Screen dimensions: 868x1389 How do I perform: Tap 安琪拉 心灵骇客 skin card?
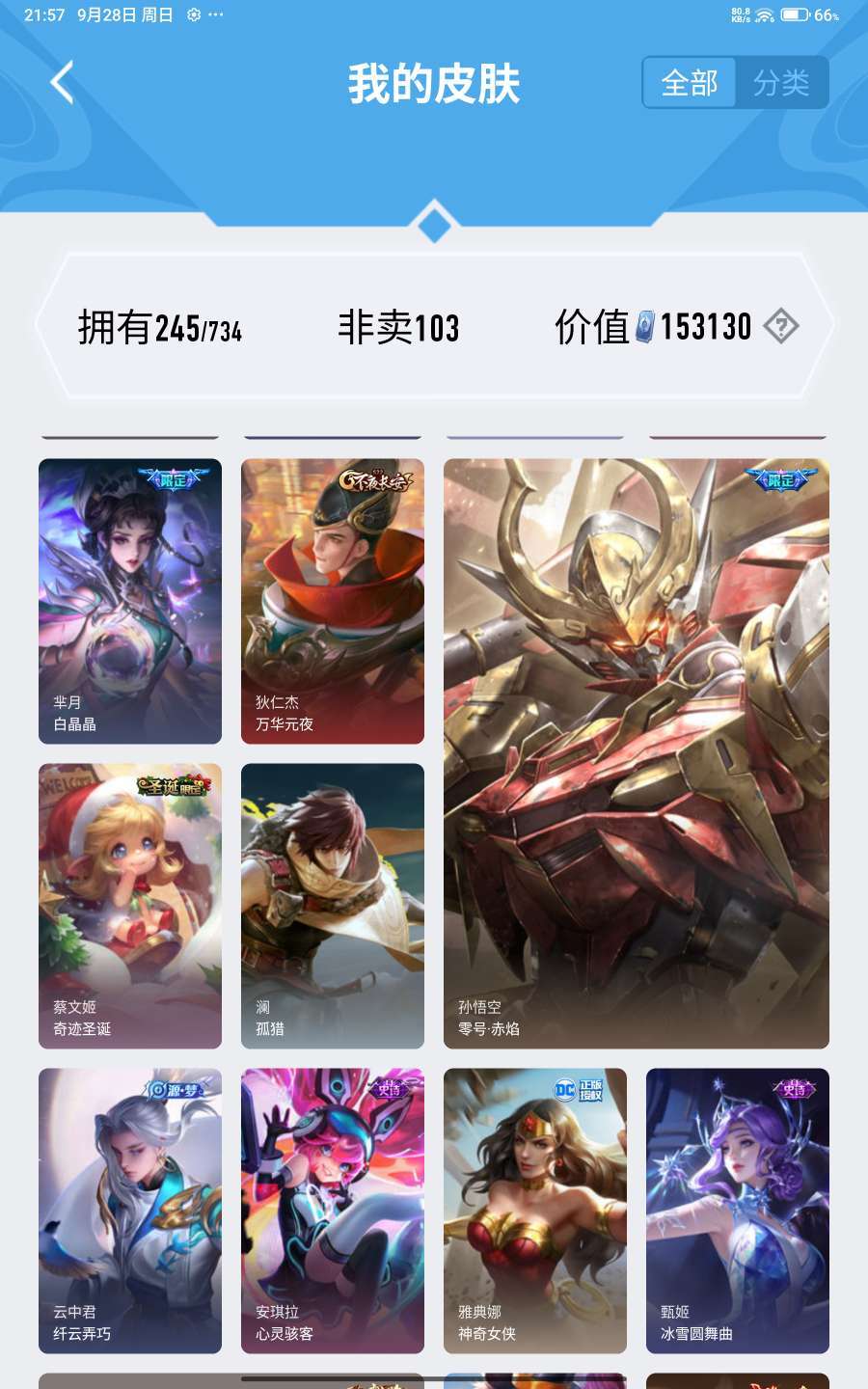tap(333, 1211)
